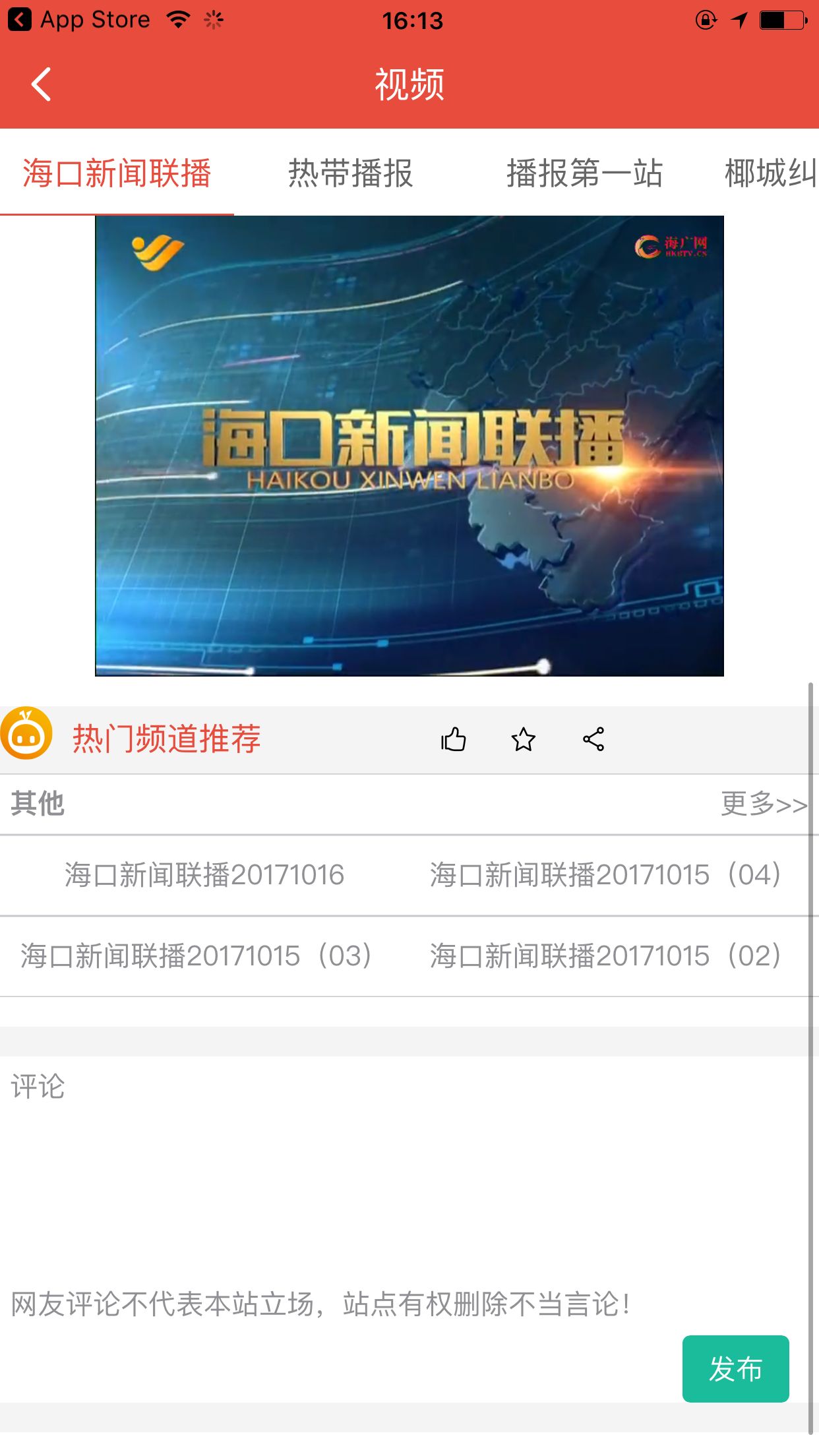Viewport: 819px width, 1456px height.
Task: Select the share icon below the video
Action: pos(593,741)
